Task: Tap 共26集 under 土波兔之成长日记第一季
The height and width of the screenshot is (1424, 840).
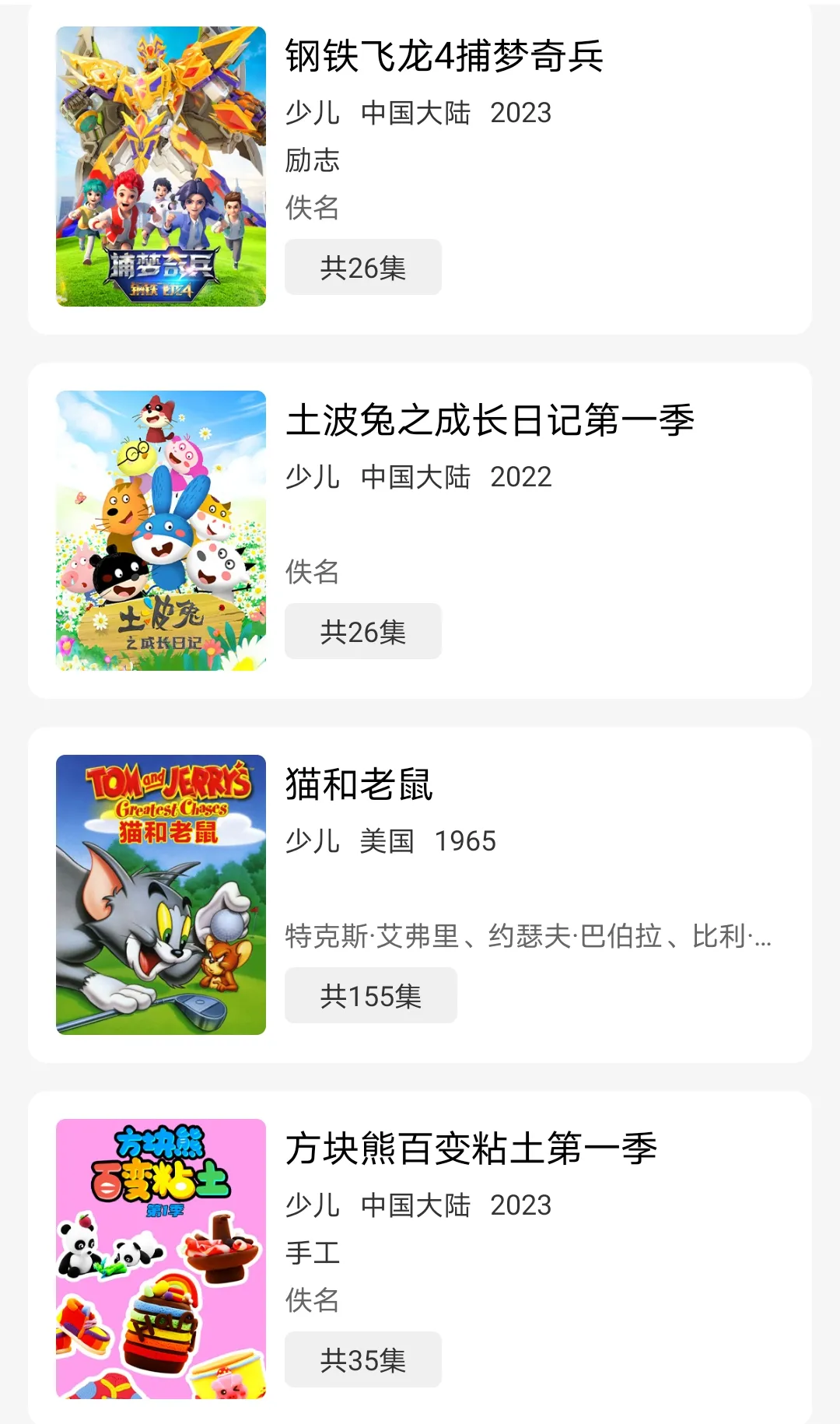Action: point(362,632)
